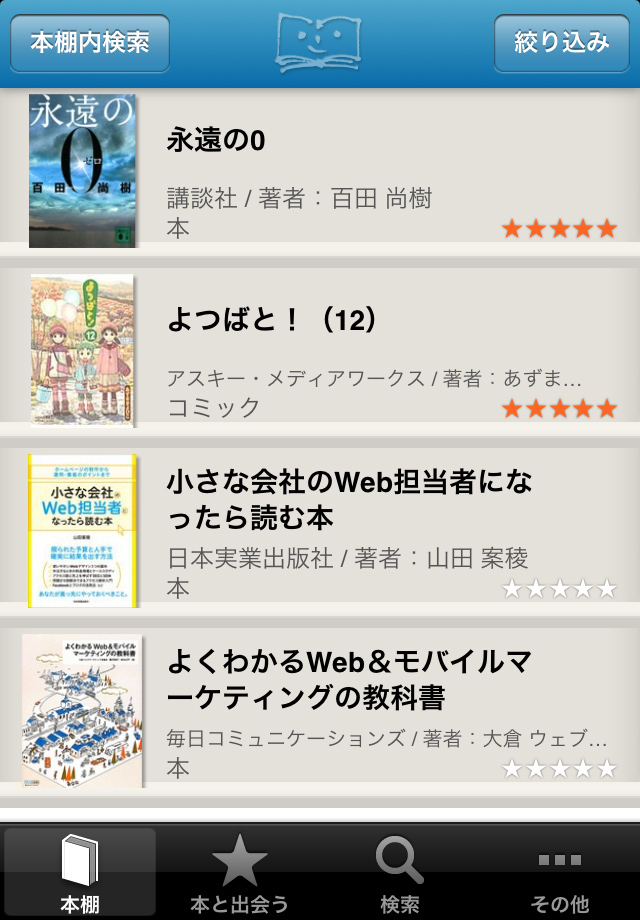Open the 絞り込み filter
640x920 pixels.
[561, 43]
